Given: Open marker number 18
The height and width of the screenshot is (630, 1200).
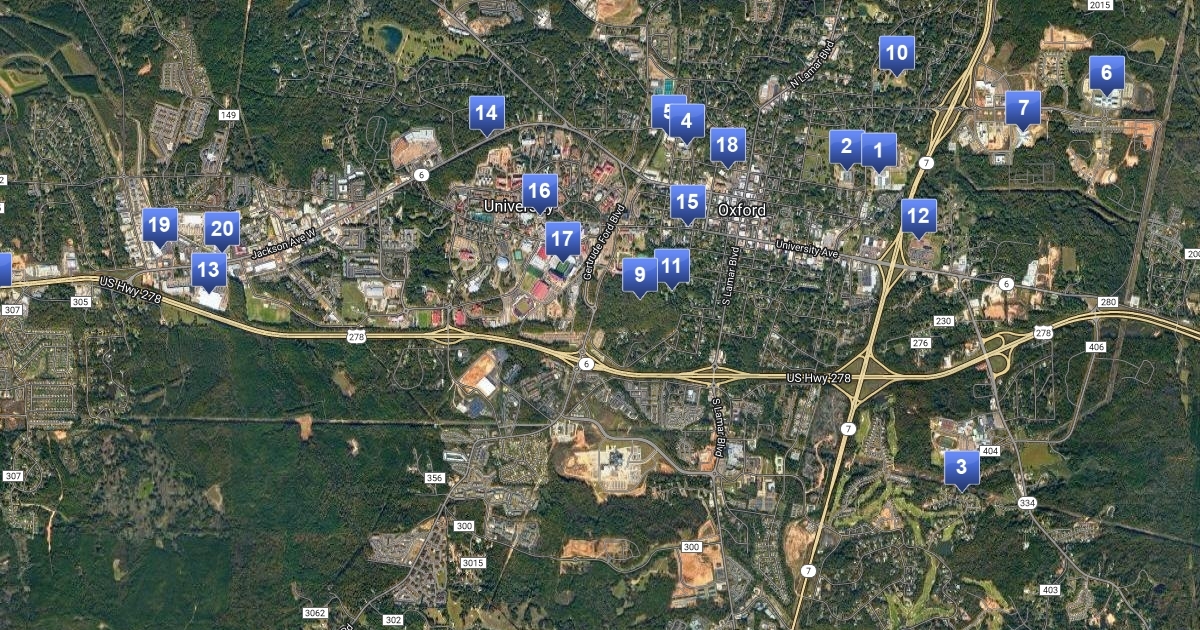Looking at the screenshot, I should pyautogui.click(x=728, y=146).
